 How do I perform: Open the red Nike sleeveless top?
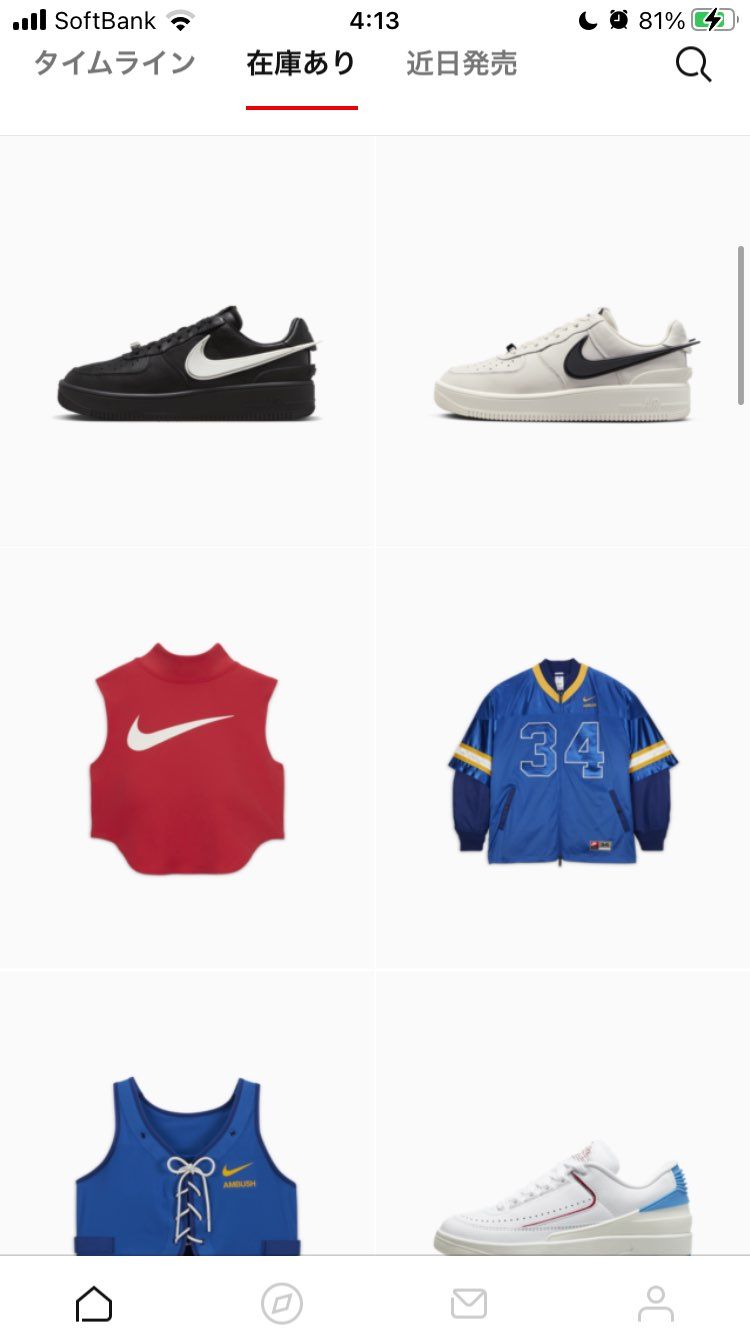click(x=187, y=760)
